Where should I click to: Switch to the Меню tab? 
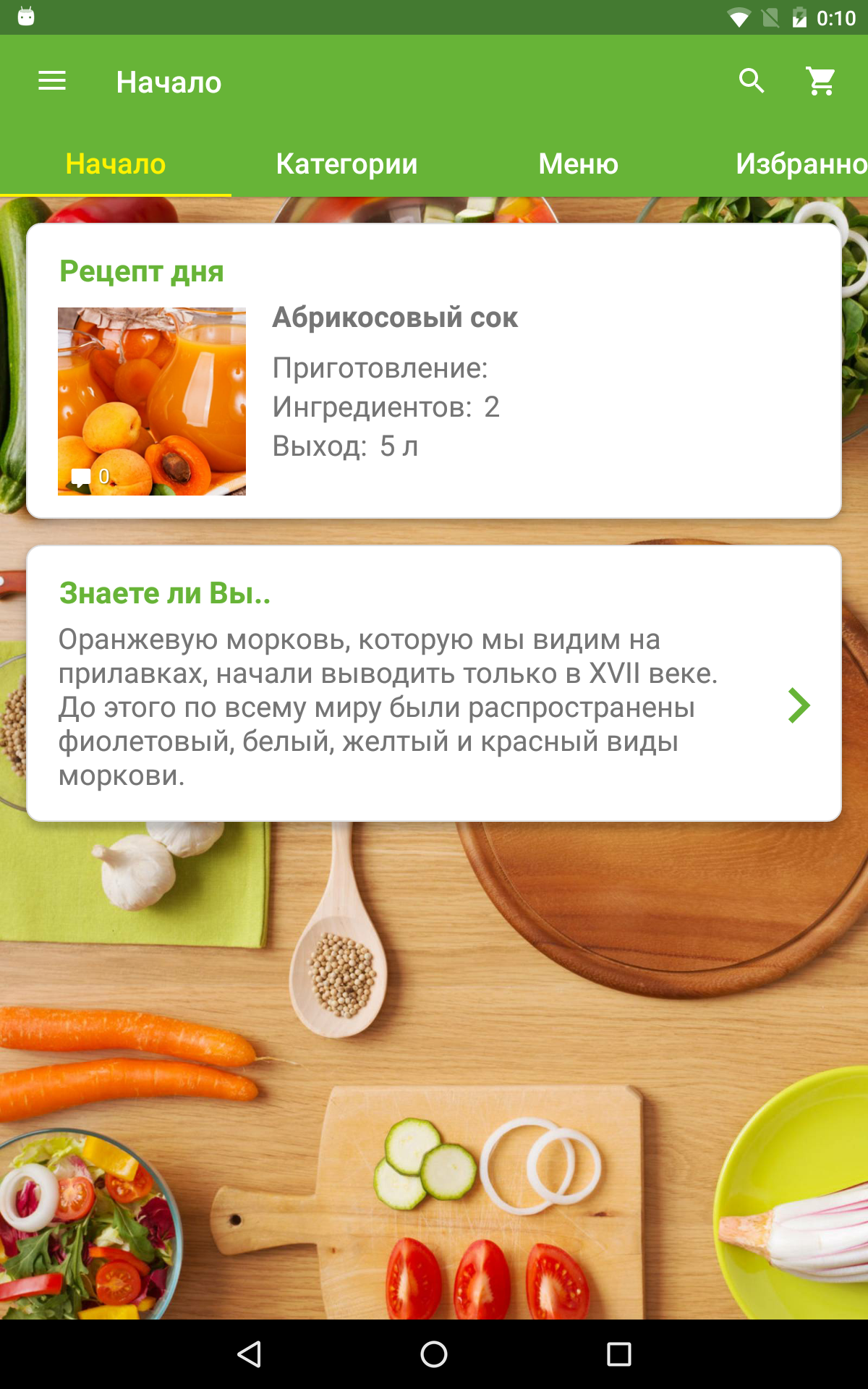[578, 164]
